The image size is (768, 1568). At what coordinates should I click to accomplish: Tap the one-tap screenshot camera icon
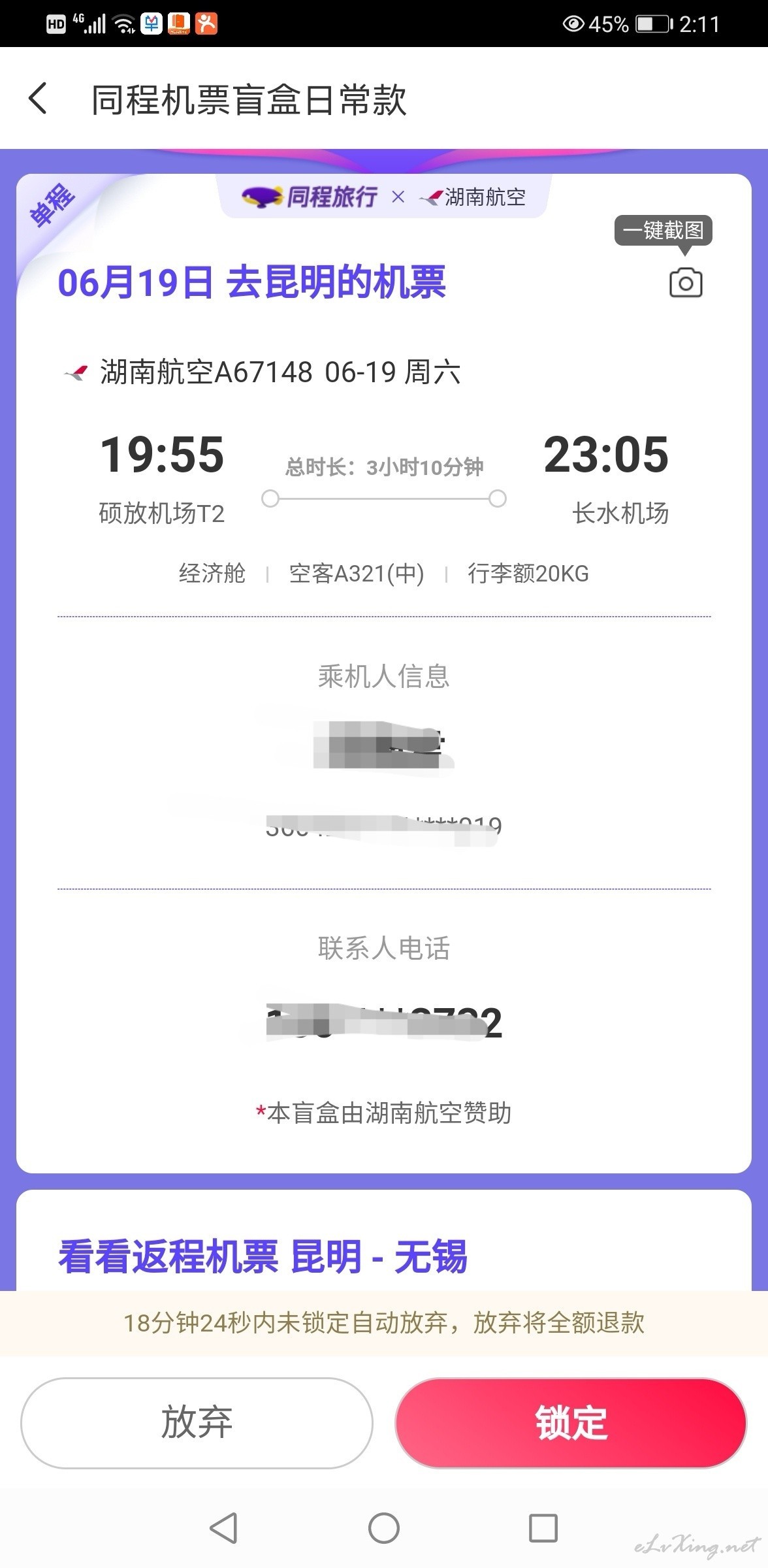click(686, 283)
